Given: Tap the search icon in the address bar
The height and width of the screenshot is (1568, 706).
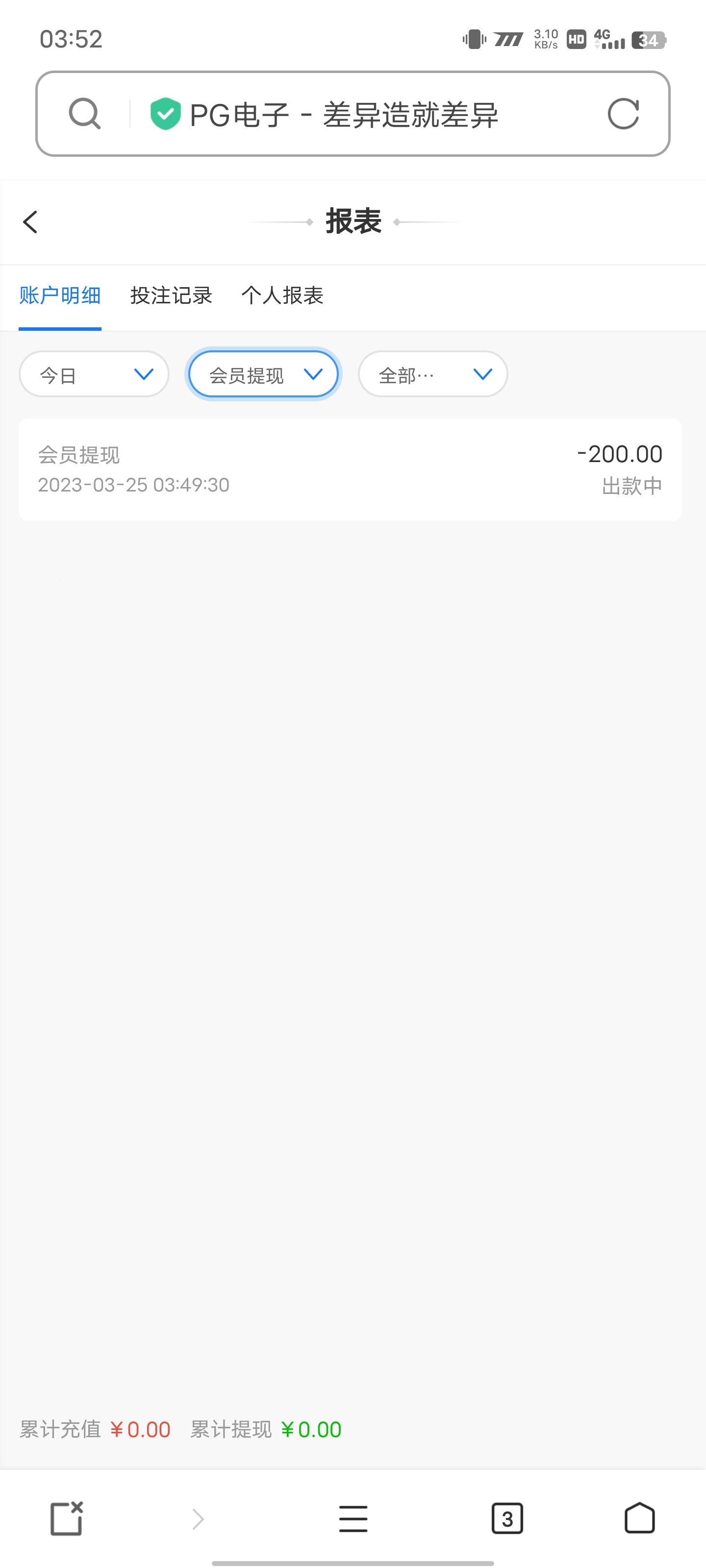Looking at the screenshot, I should coord(84,114).
